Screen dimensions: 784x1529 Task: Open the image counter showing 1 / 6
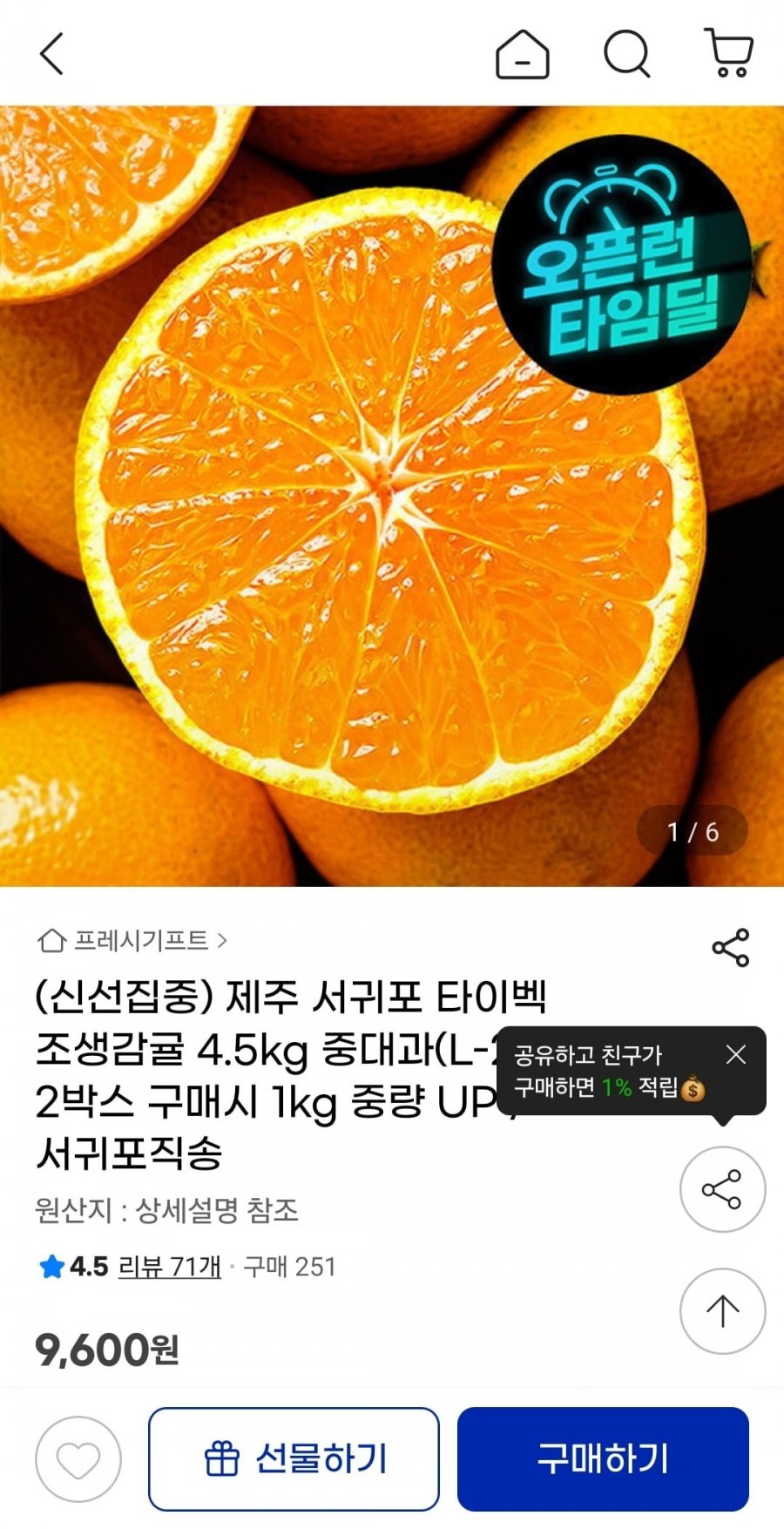691,830
